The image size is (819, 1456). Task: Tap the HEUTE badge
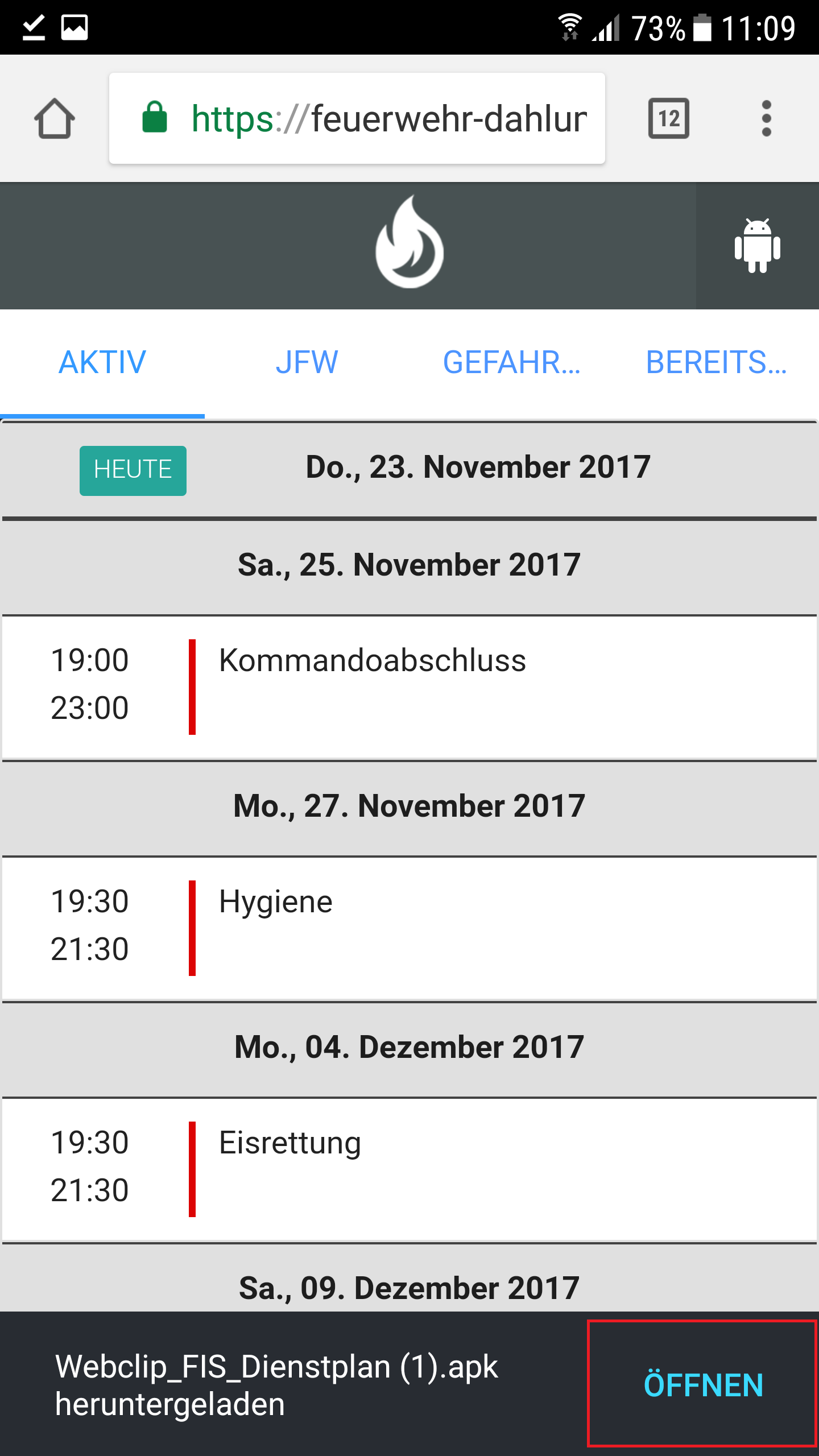pyautogui.click(x=133, y=470)
